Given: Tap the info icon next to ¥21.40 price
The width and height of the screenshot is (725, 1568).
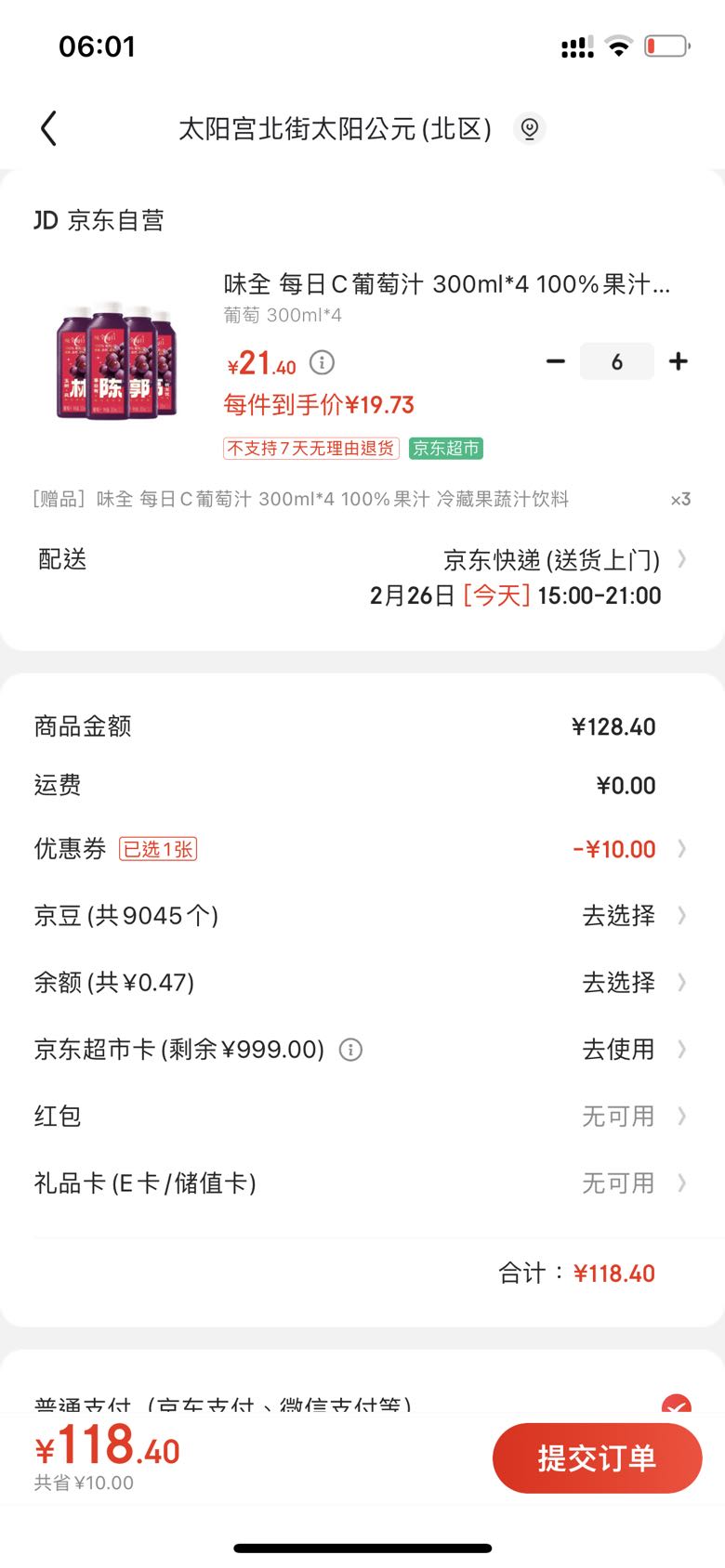Looking at the screenshot, I should (322, 363).
